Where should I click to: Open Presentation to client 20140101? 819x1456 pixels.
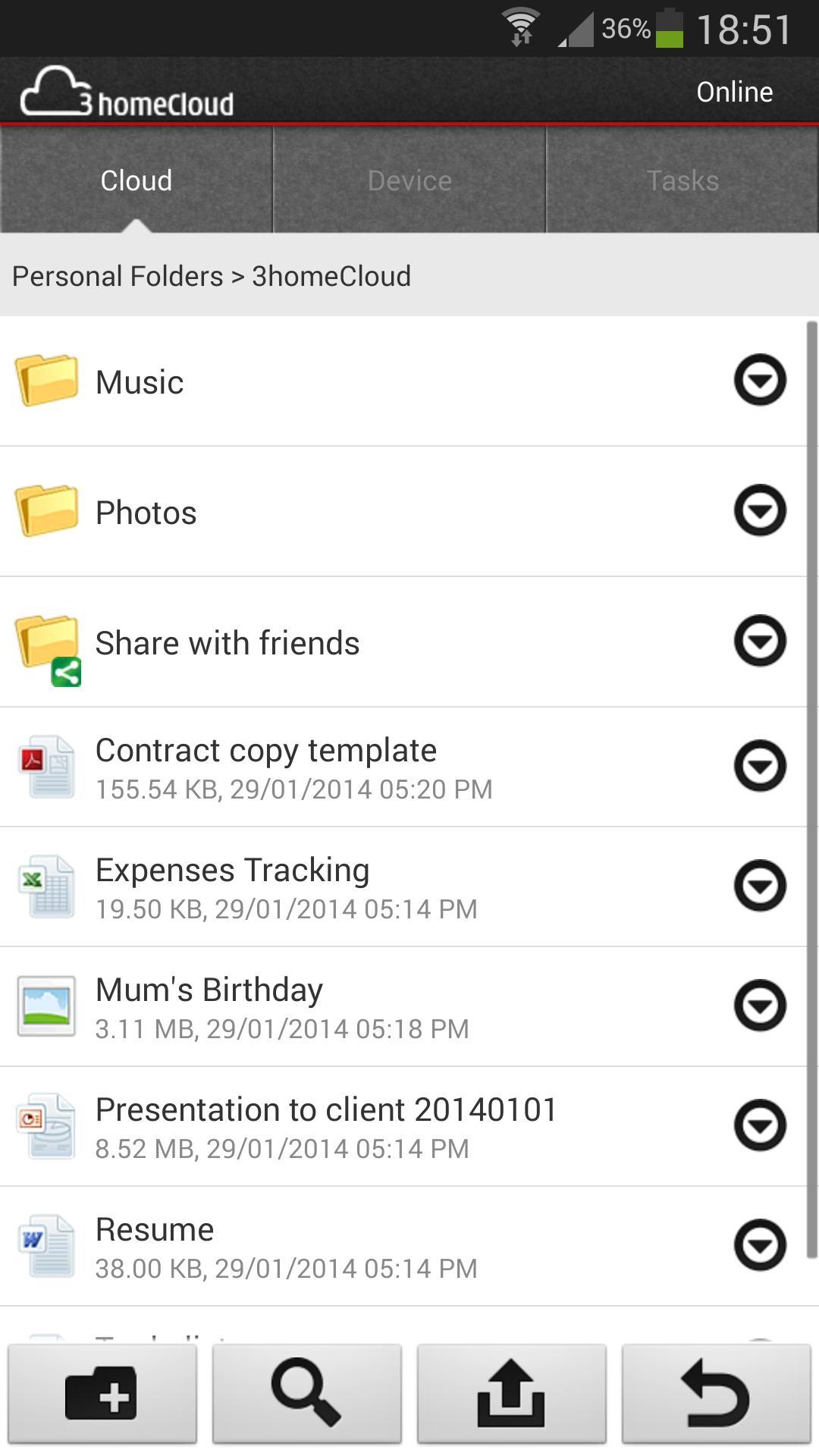[x=326, y=1125]
